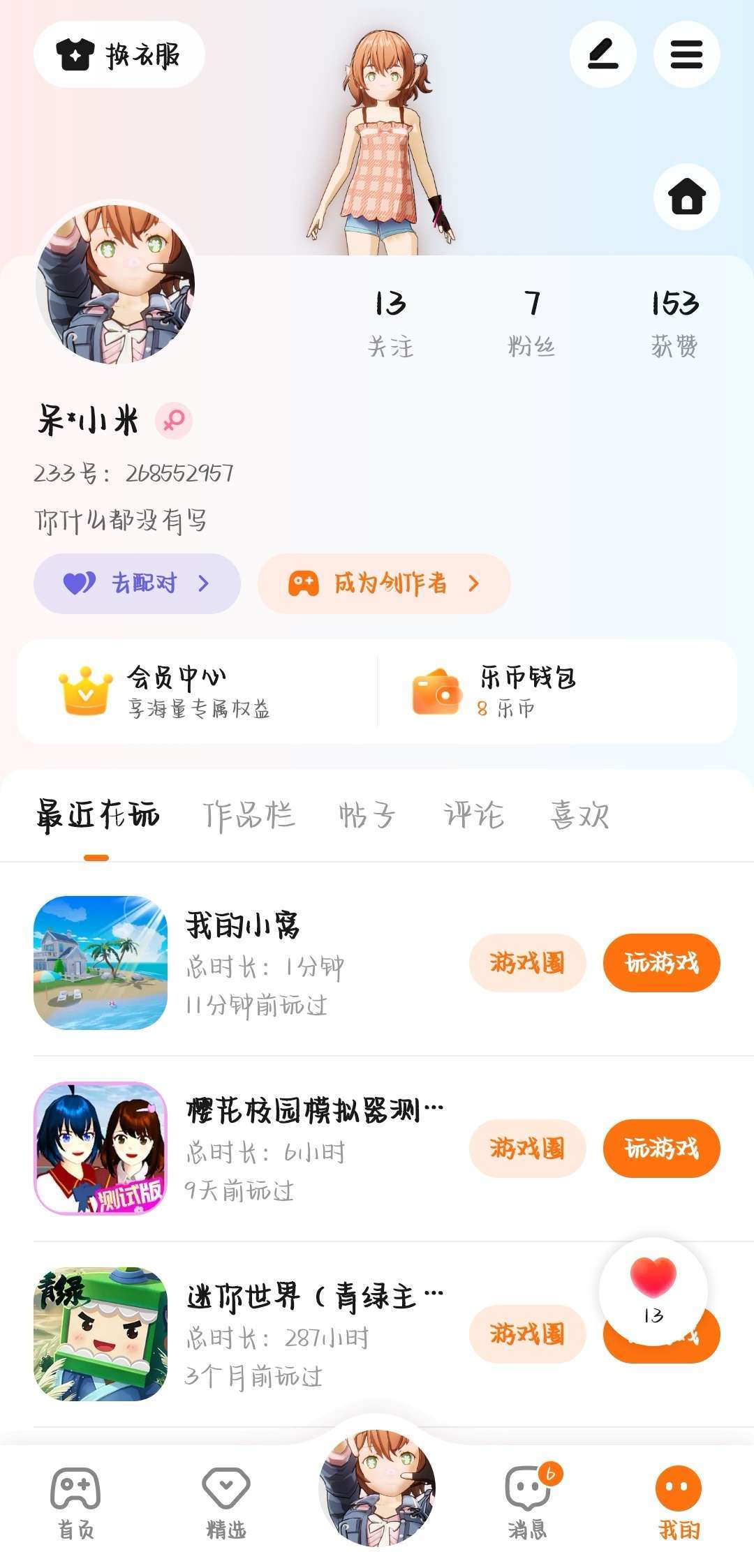Image resolution: width=754 pixels, height=1568 pixels.
Task: Play 樱花校园模拟器 with 玩游戏
Action: pyautogui.click(x=661, y=1149)
